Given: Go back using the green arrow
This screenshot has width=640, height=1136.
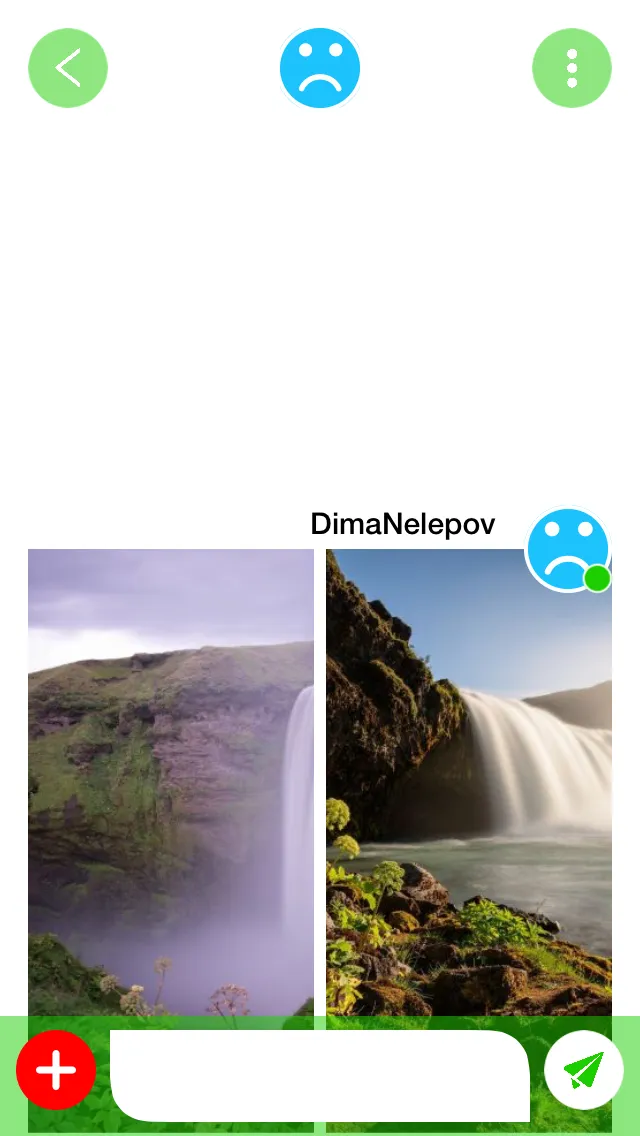Looking at the screenshot, I should point(68,68).
